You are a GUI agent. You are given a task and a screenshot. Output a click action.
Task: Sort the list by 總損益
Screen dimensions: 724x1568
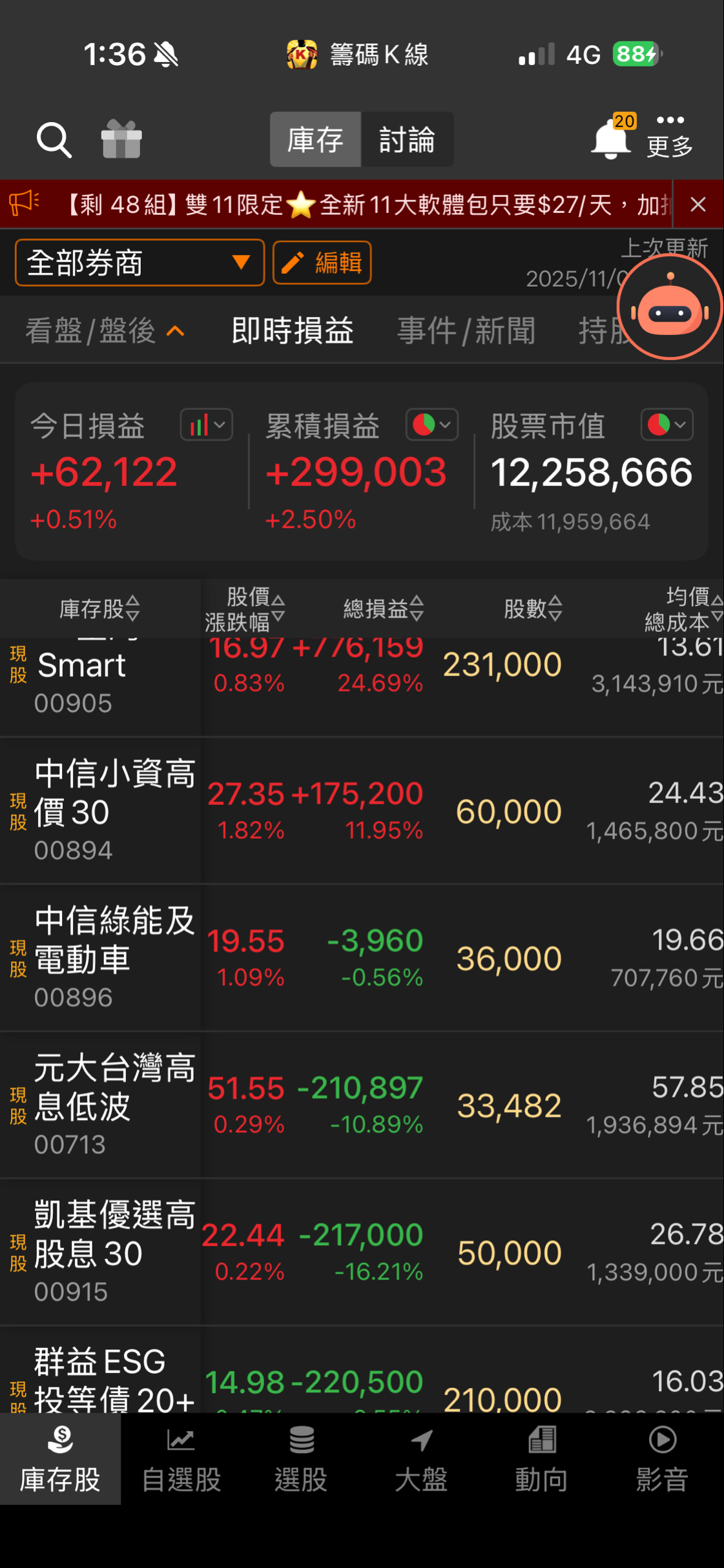[383, 608]
